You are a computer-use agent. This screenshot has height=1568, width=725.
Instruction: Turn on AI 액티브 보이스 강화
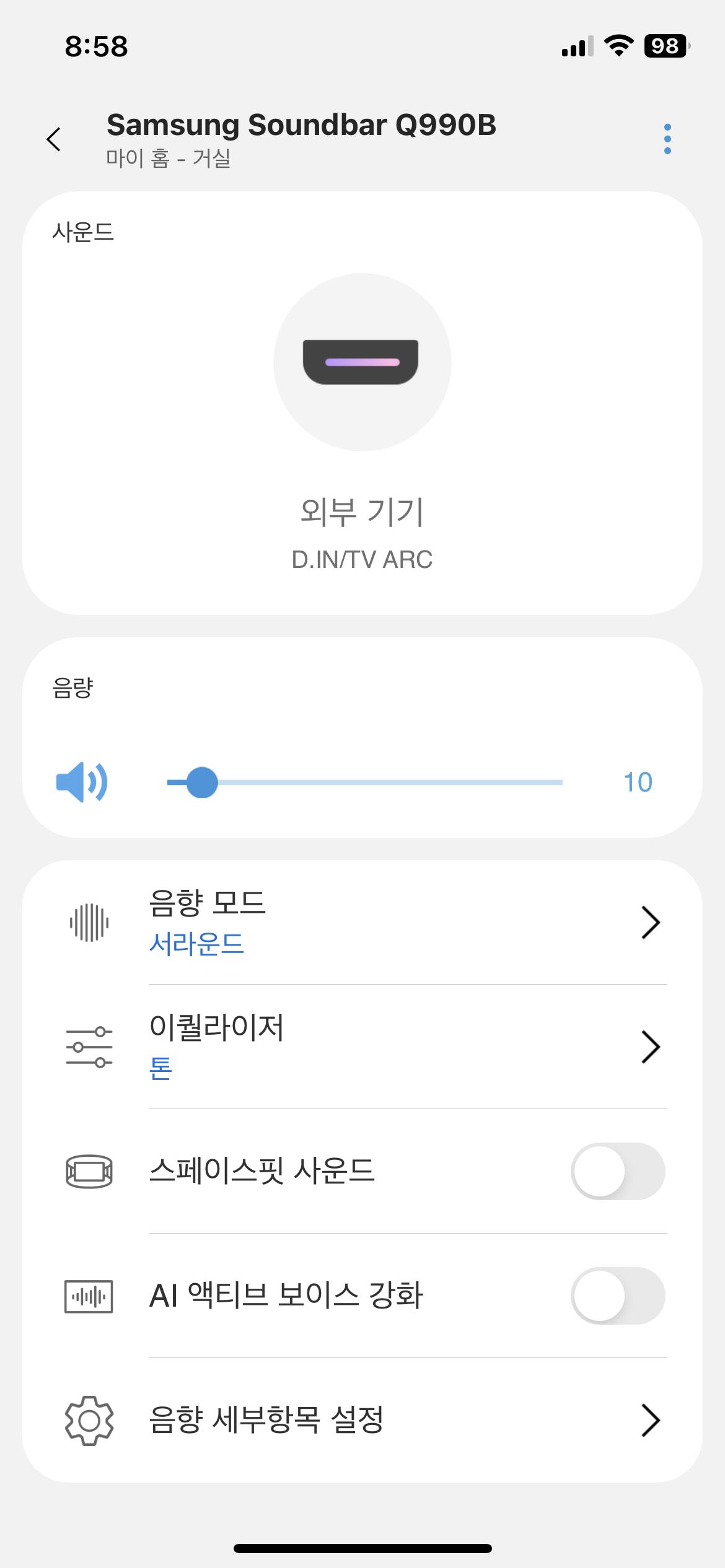pyautogui.click(x=617, y=1296)
